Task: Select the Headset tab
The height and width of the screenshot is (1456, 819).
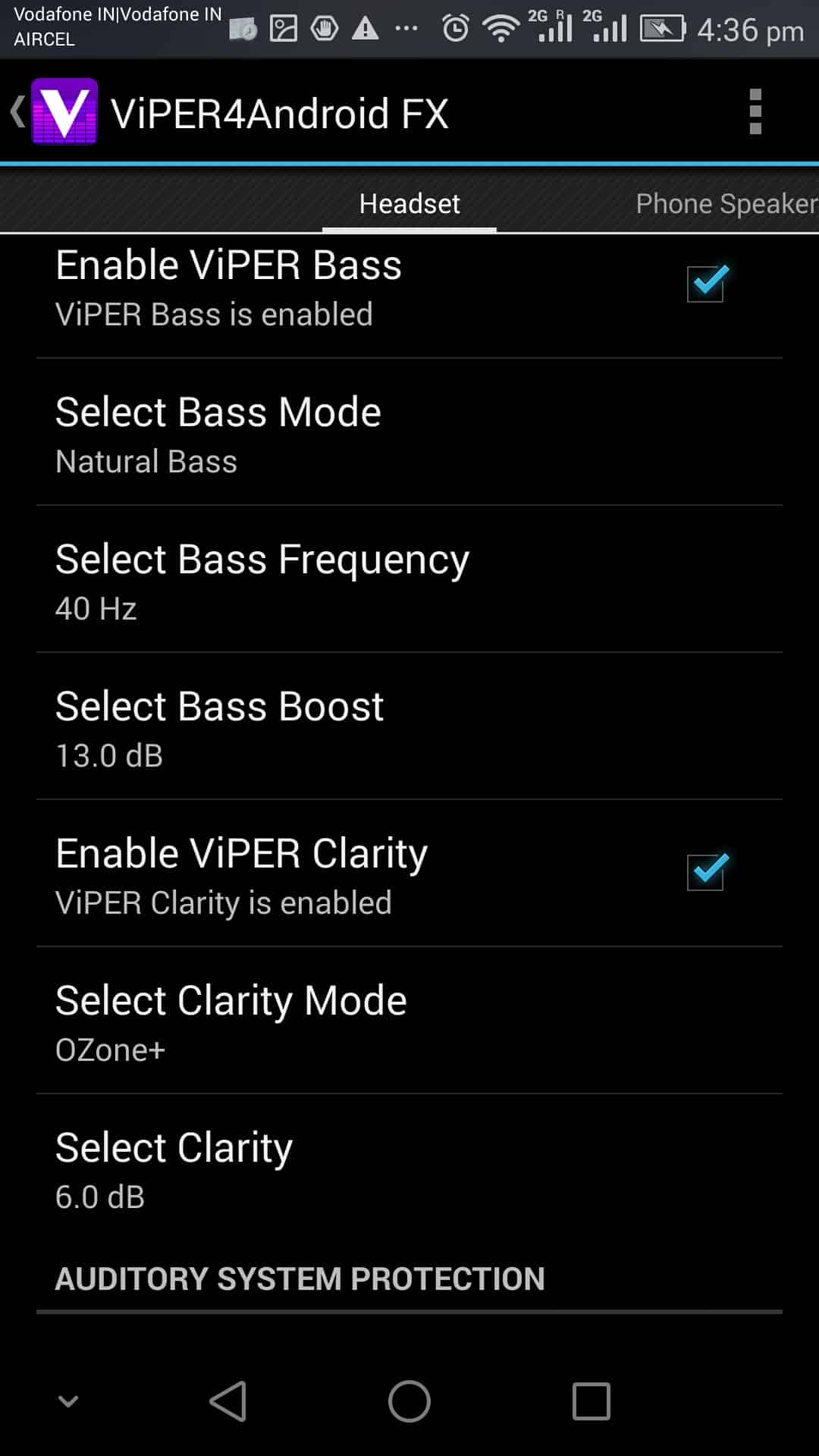Action: pos(409,203)
